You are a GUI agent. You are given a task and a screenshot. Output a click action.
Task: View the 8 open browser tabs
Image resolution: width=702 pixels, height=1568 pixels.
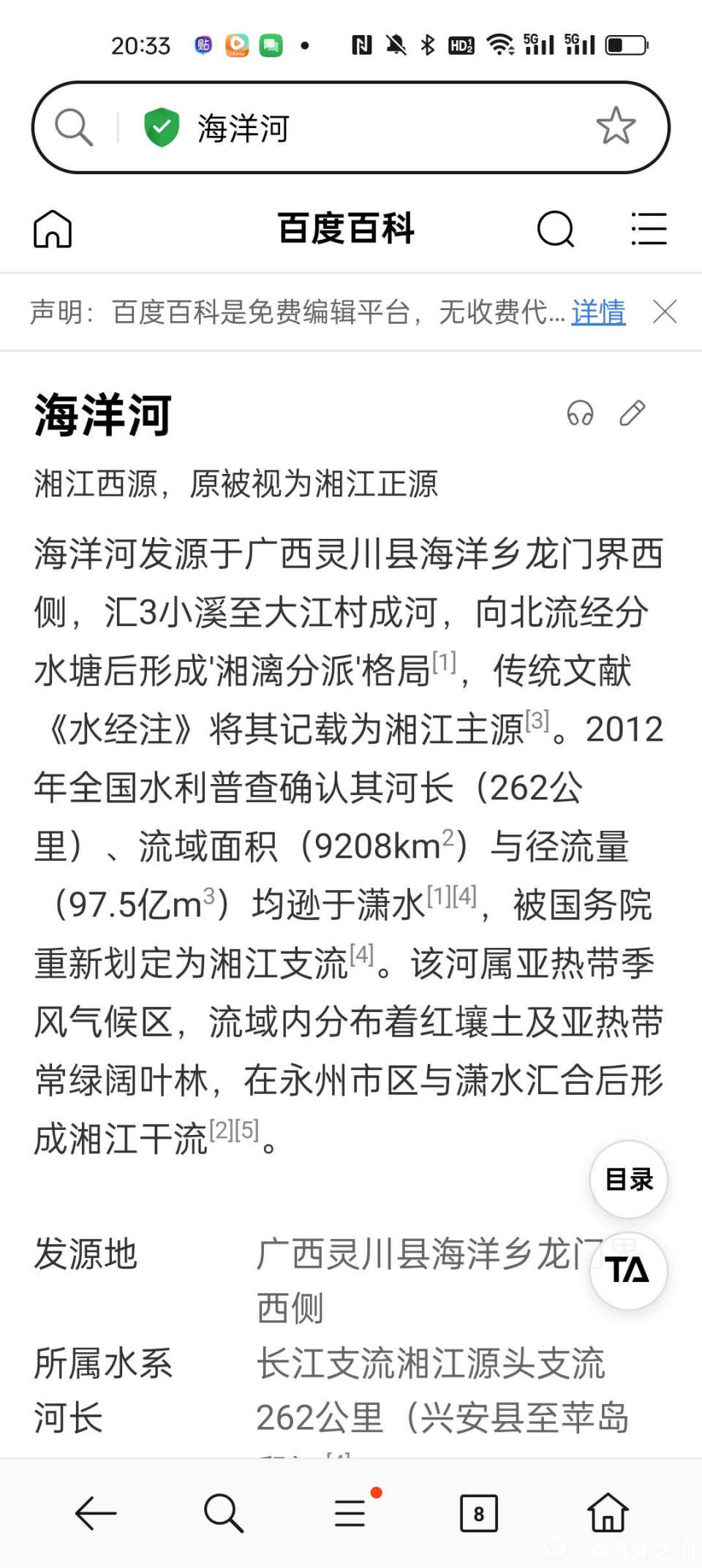pyautogui.click(x=478, y=1513)
